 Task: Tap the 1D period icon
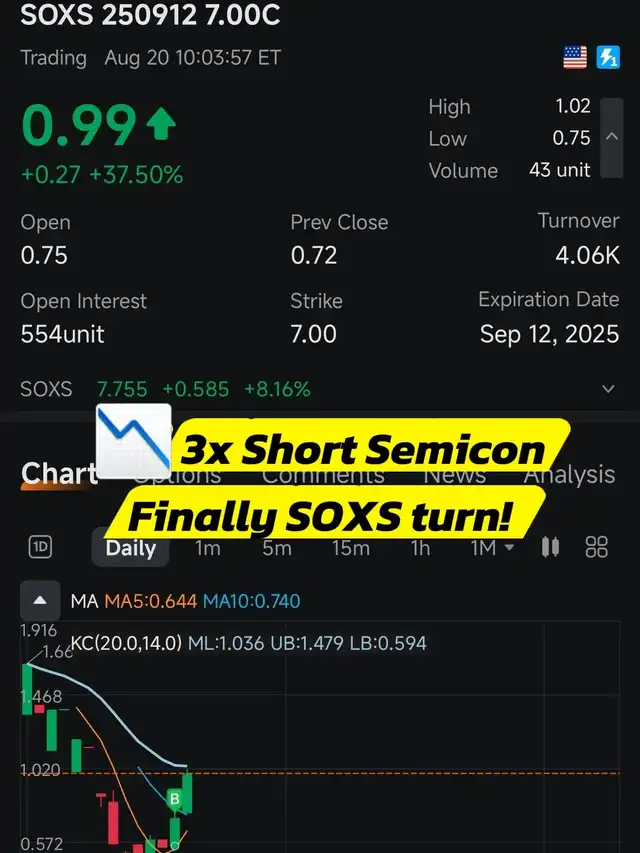[x=40, y=547]
